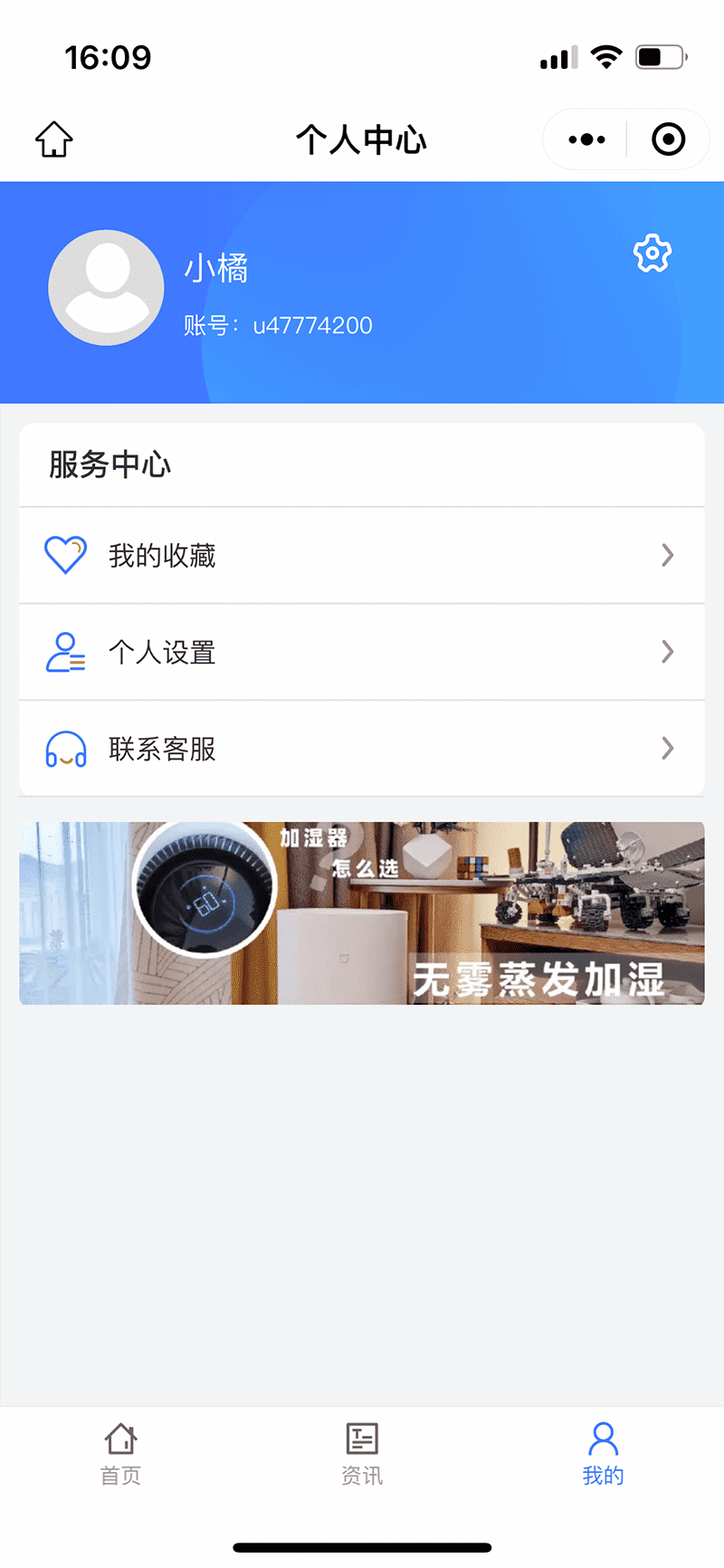
Task: Tap the profile avatar picture
Action: click(106, 288)
